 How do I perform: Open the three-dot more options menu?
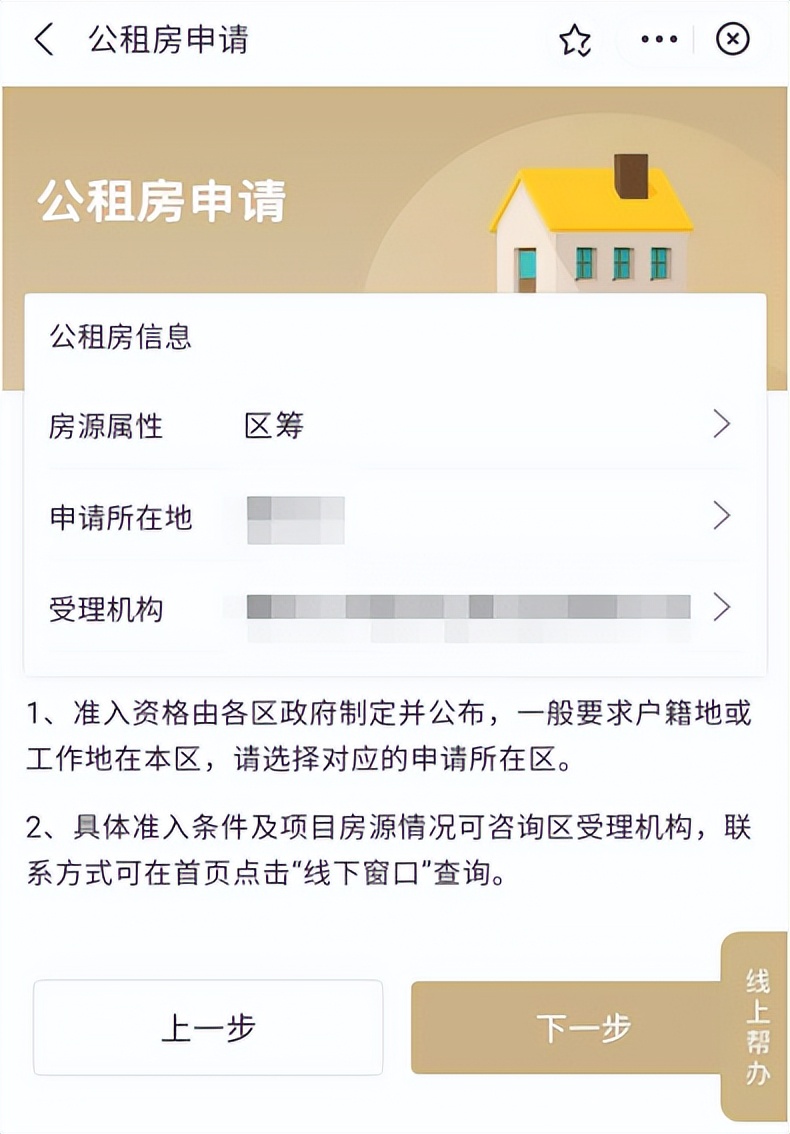click(x=657, y=39)
